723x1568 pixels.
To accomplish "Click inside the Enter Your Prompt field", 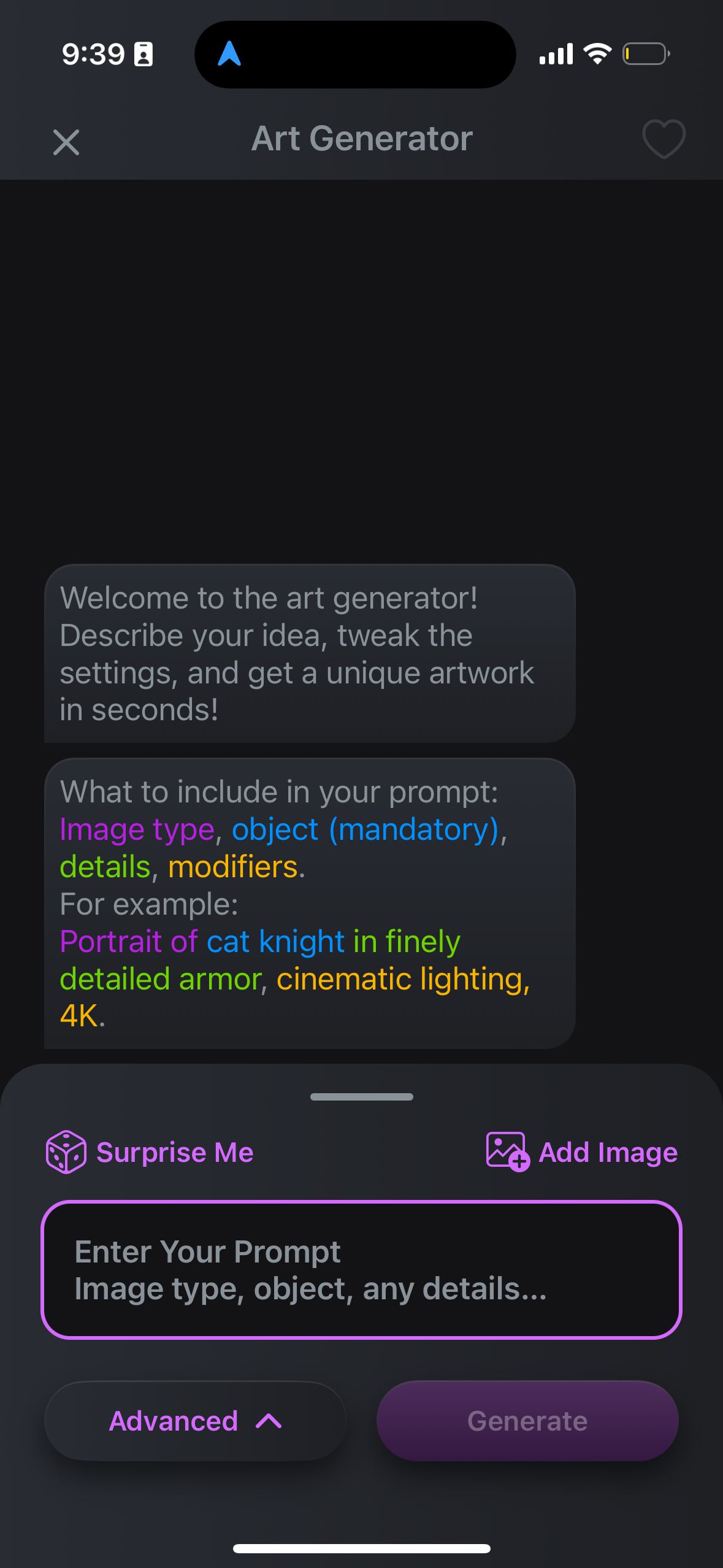I will pos(361,1267).
